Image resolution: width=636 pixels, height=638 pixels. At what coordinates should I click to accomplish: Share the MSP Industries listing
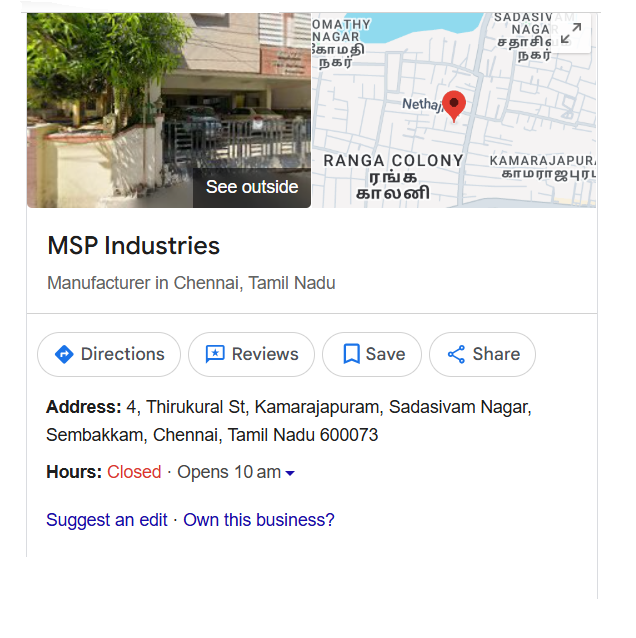(x=482, y=354)
